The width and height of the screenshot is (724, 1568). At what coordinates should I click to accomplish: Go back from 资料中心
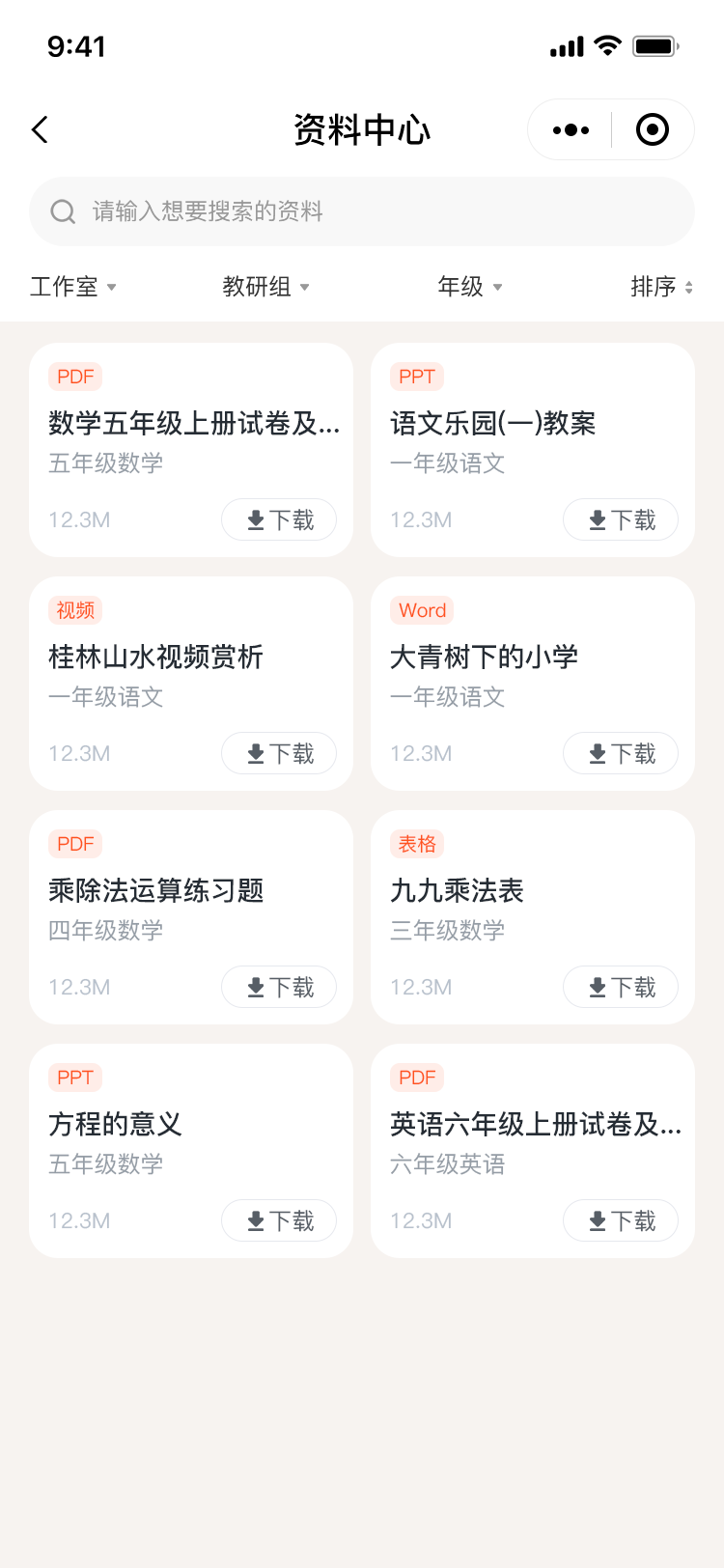tap(40, 129)
